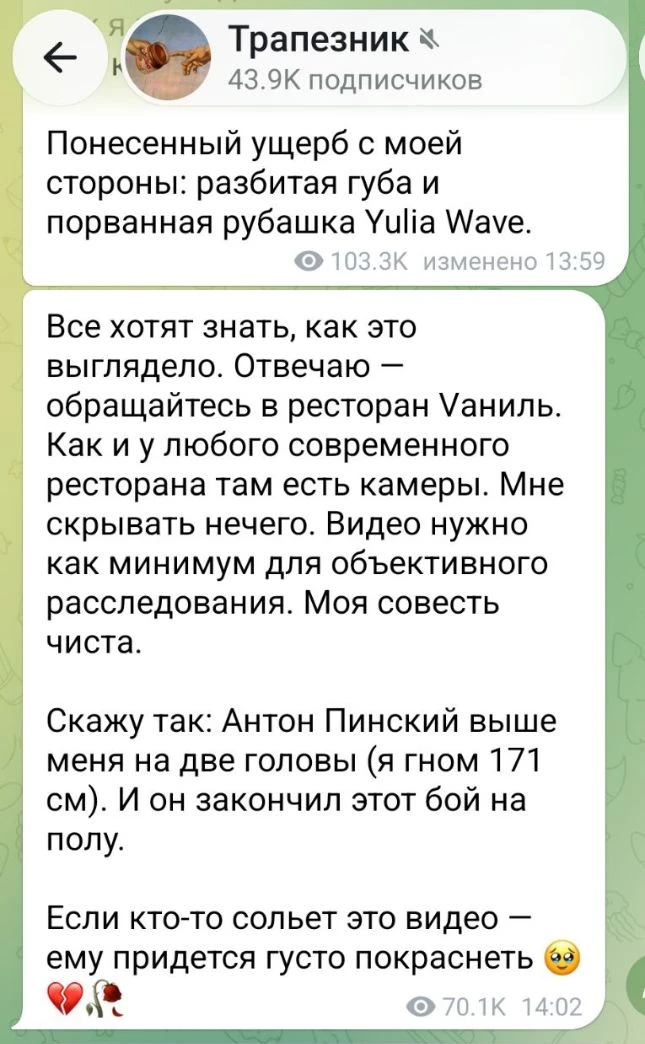Open the Трапезник channel profile header
This screenshot has width=645, height=1044.
pyautogui.click(x=375, y=59)
